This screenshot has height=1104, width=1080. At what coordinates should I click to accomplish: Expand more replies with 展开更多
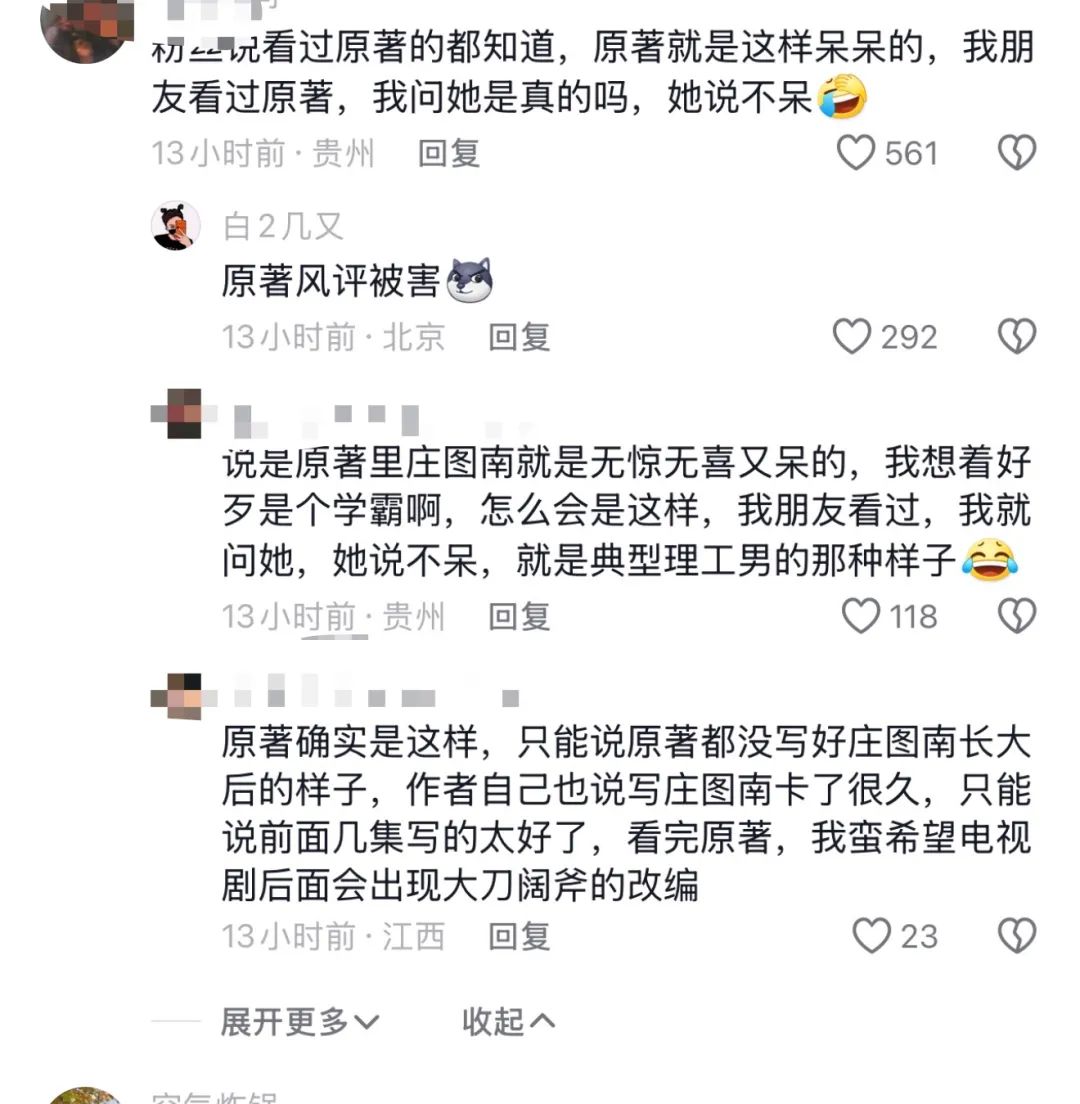pyautogui.click(x=300, y=1021)
